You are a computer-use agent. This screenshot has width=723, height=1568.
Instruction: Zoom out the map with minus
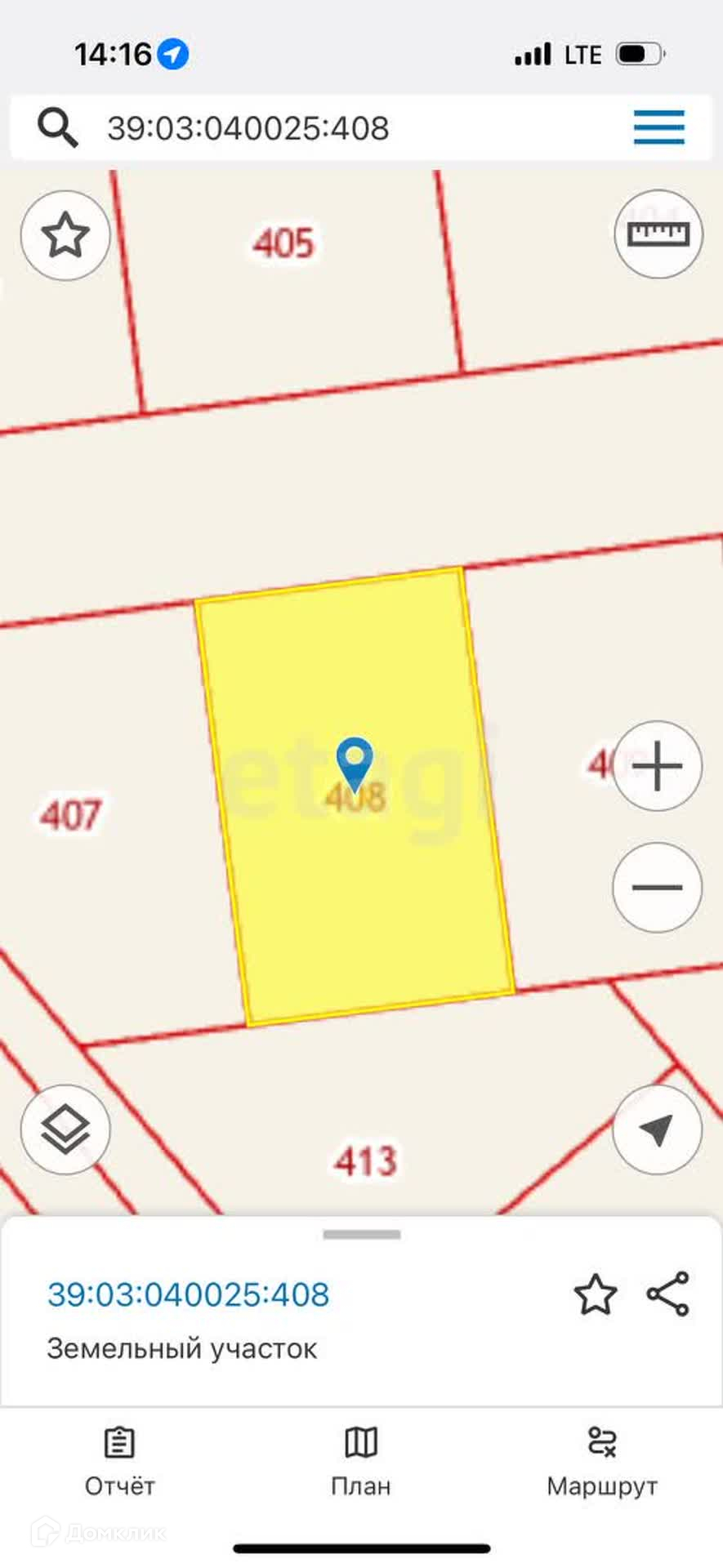pyautogui.click(x=658, y=887)
